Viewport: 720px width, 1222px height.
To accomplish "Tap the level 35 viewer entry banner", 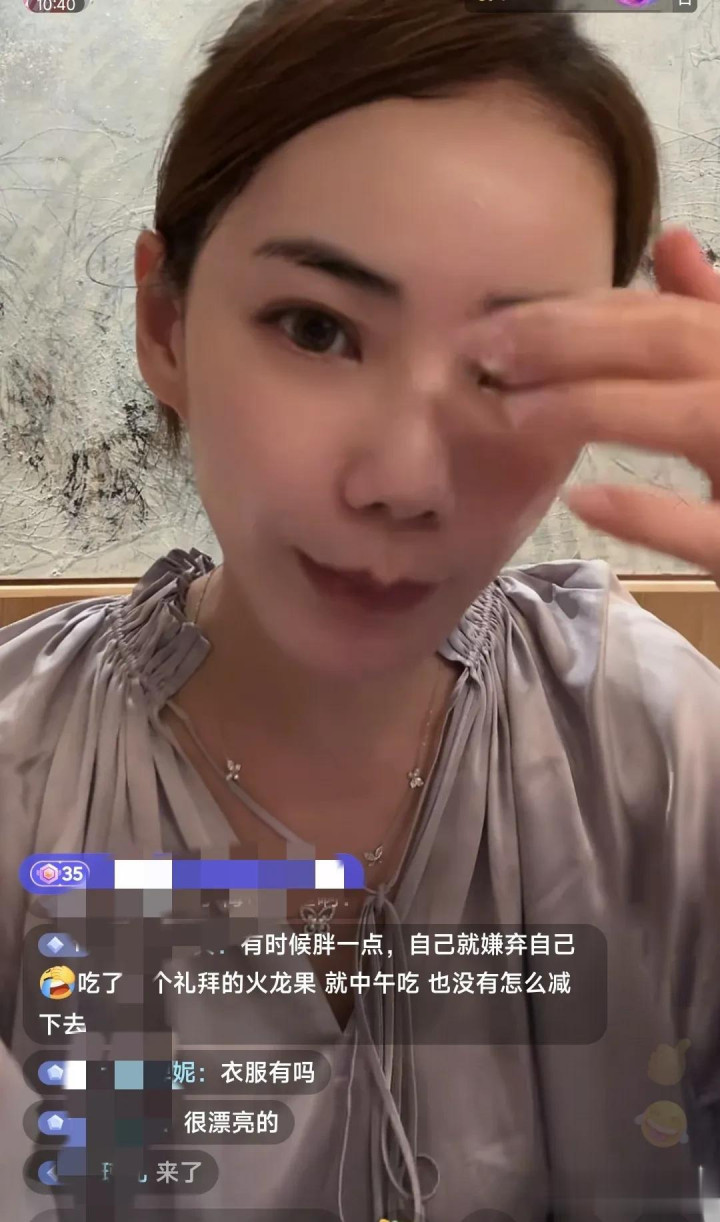I will pyautogui.click(x=190, y=873).
